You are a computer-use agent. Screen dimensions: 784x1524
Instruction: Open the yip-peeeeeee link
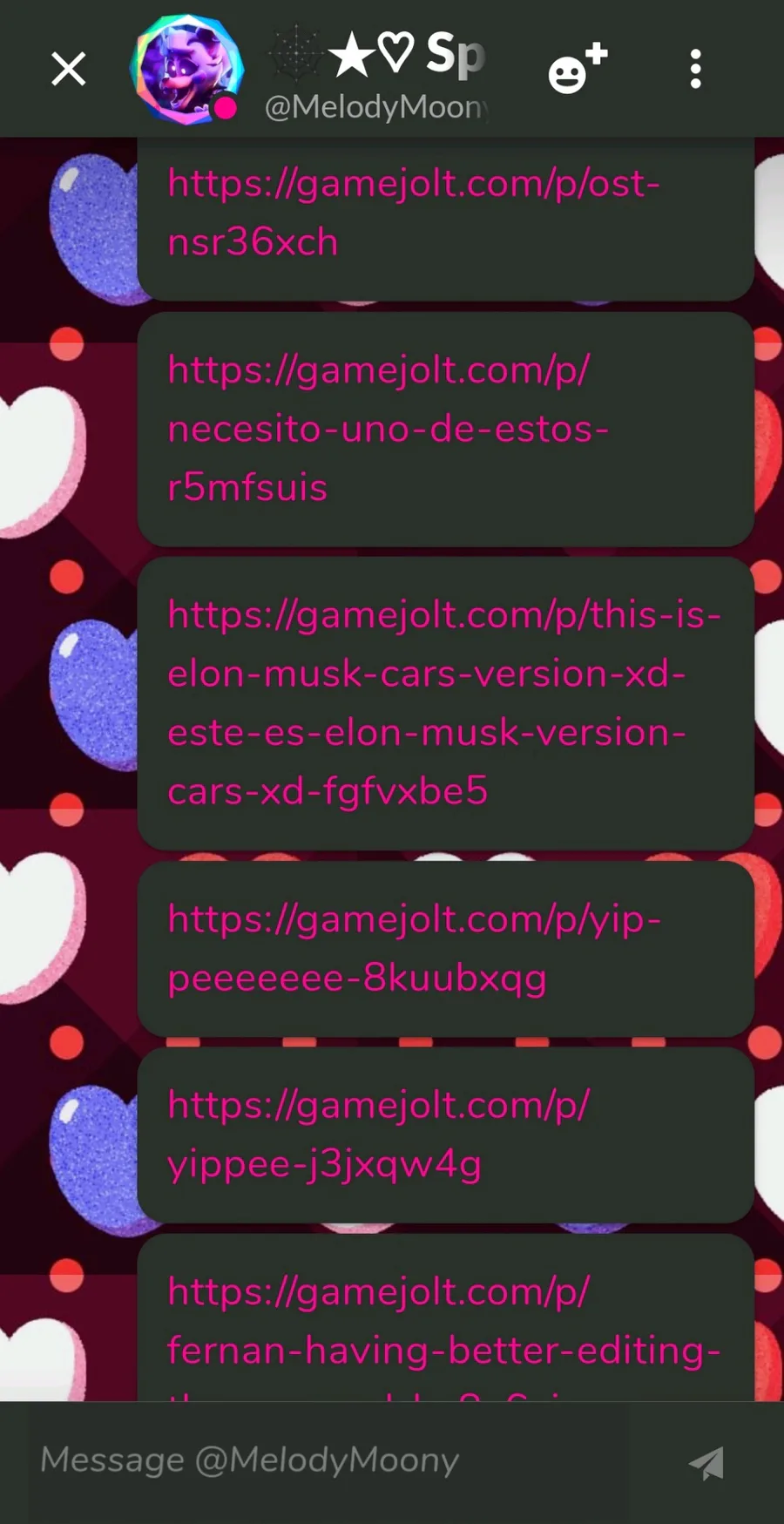414,948
